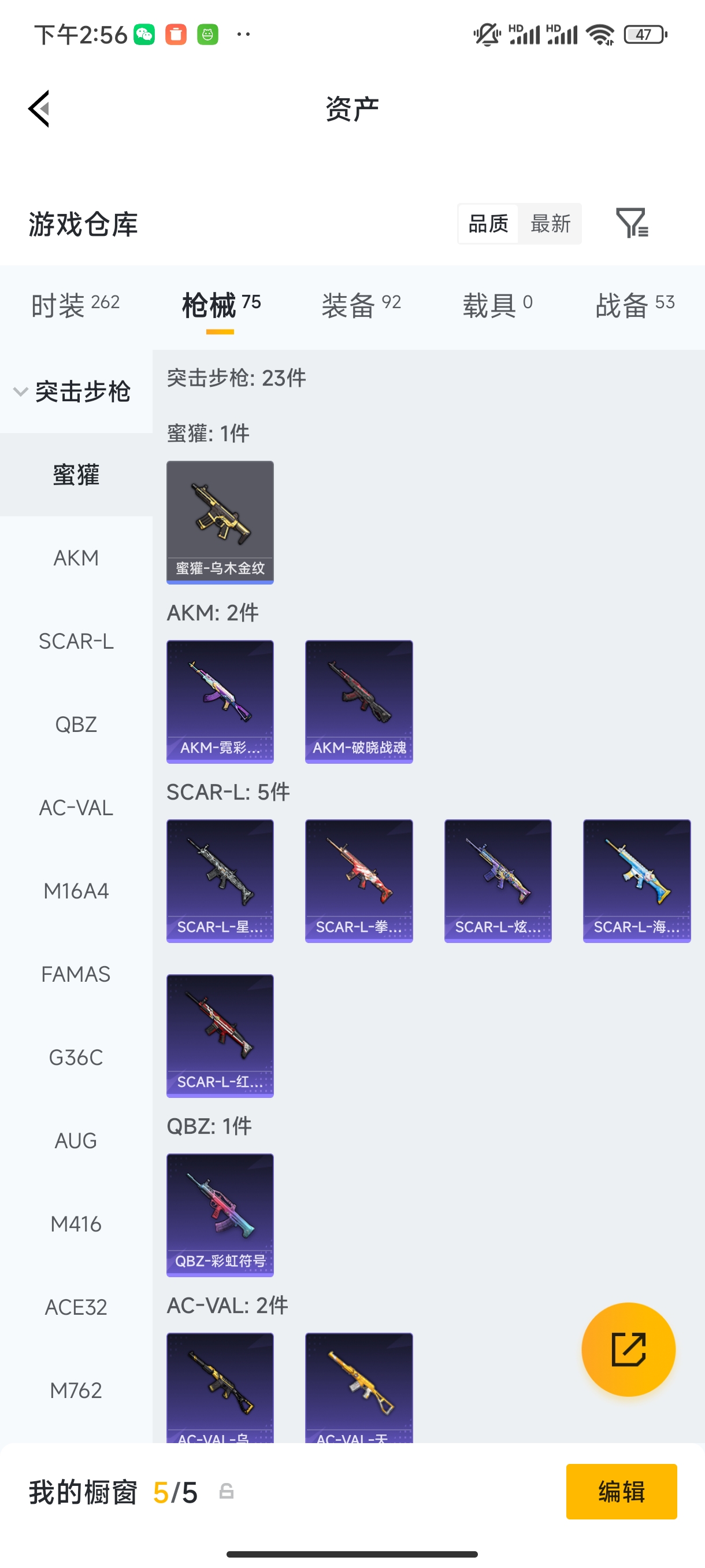The height and width of the screenshot is (1568, 705).
Task: Tap the 编辑 button for 我的橱窗
Action: pos(621,1491)
